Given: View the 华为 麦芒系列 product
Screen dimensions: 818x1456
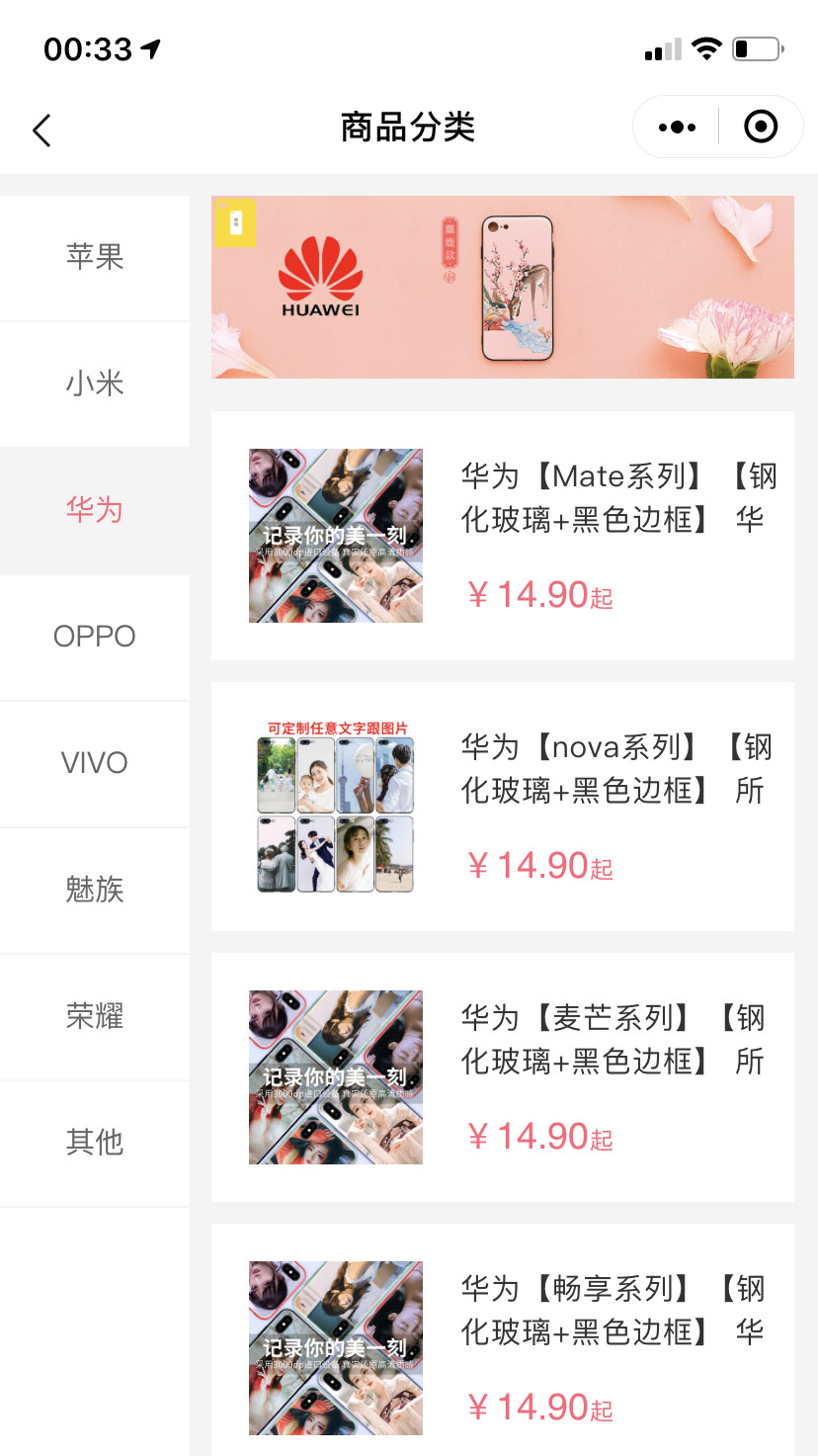Looking at the screenshot, I should click(x=503, y=1077).
